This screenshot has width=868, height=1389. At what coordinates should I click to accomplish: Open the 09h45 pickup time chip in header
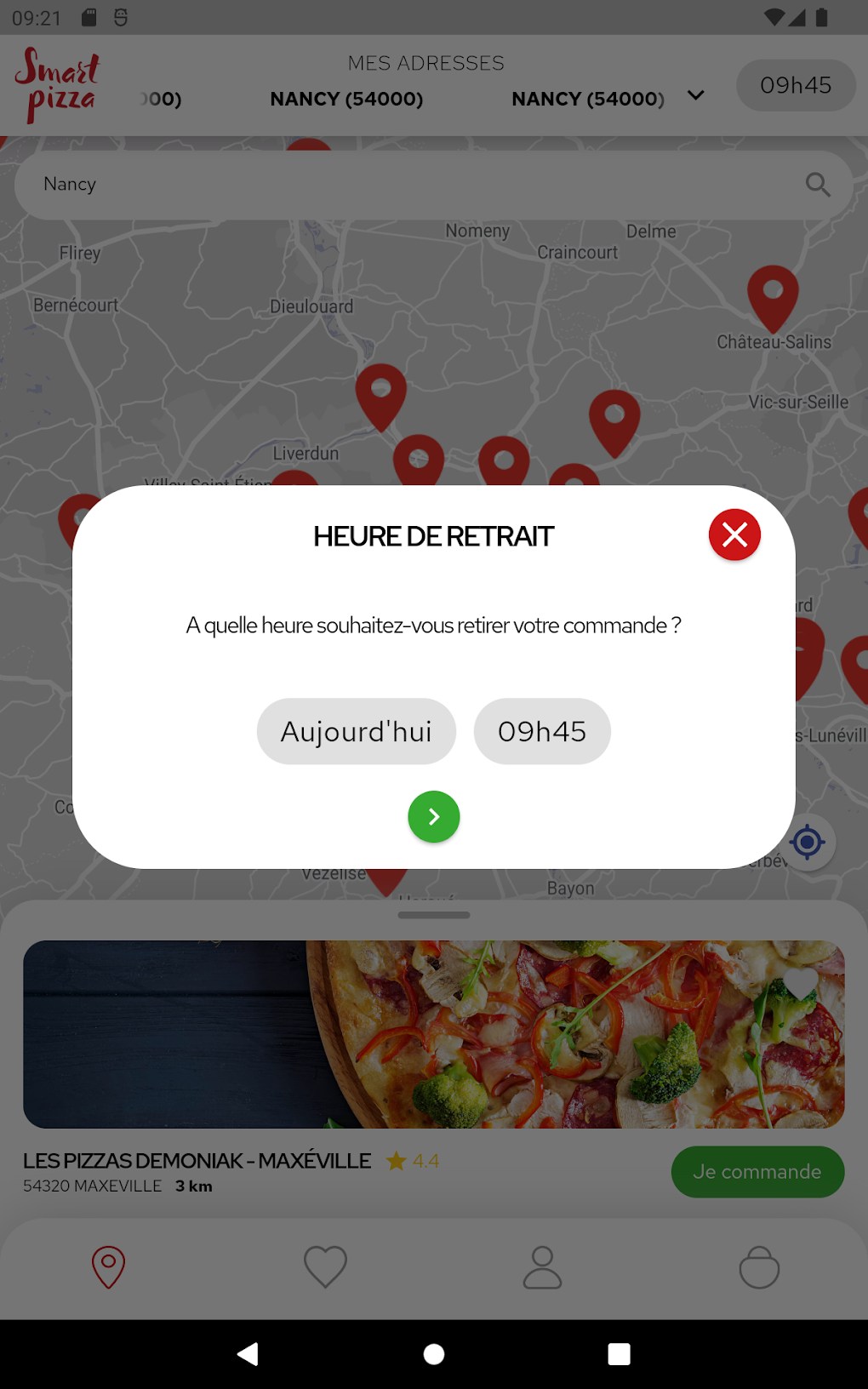click(x=796, y=85)
